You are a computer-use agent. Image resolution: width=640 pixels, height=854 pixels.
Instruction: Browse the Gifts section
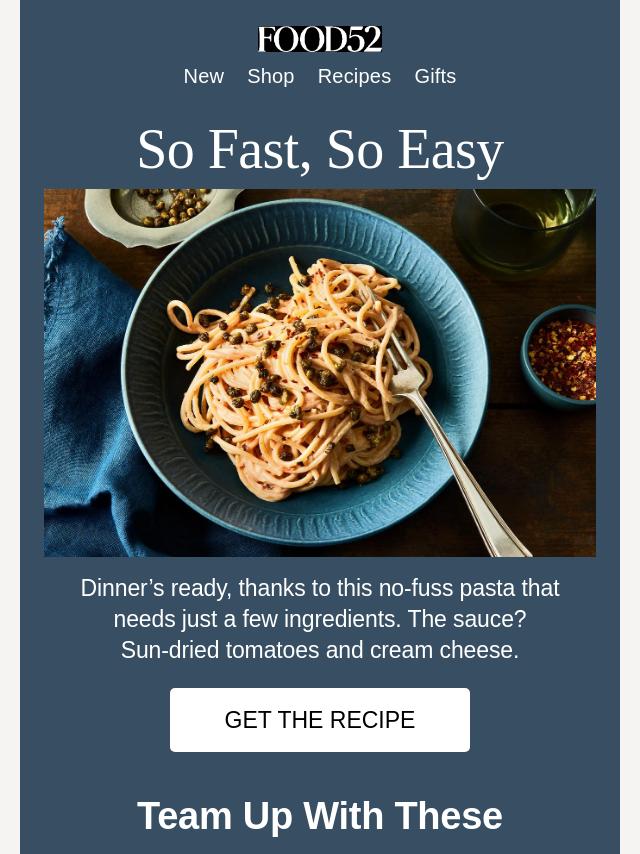click(x=435, y=77)
